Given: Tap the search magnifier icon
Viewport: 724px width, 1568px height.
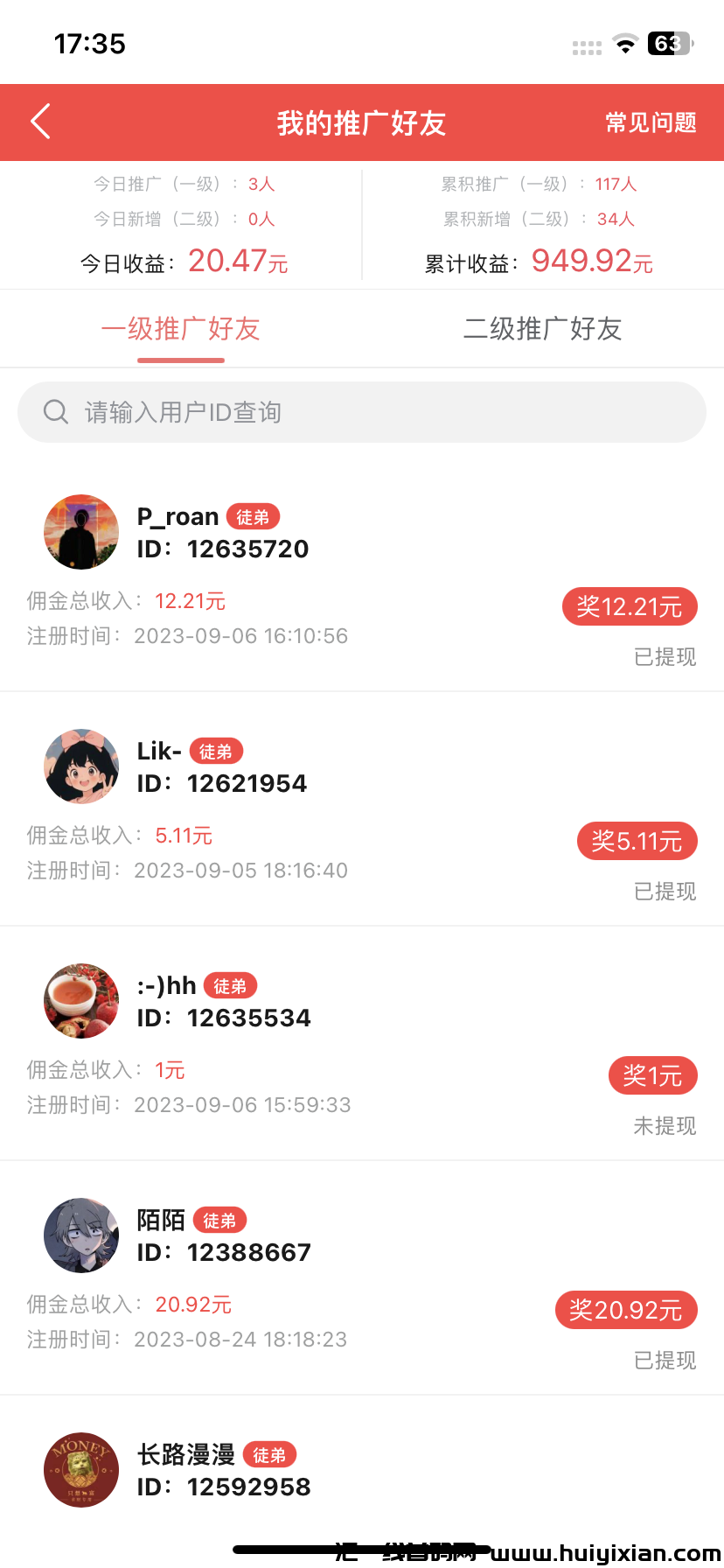Looking at the screenshot, I should pyautogui.click(x=56, y=411).
